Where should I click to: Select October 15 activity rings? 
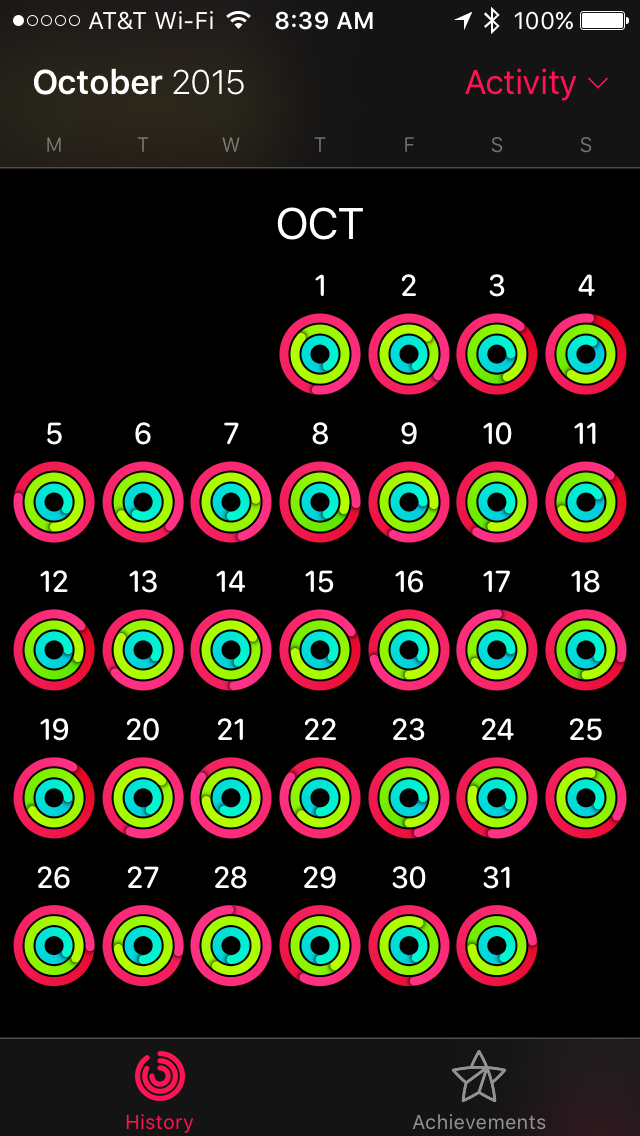coord(320,650)
